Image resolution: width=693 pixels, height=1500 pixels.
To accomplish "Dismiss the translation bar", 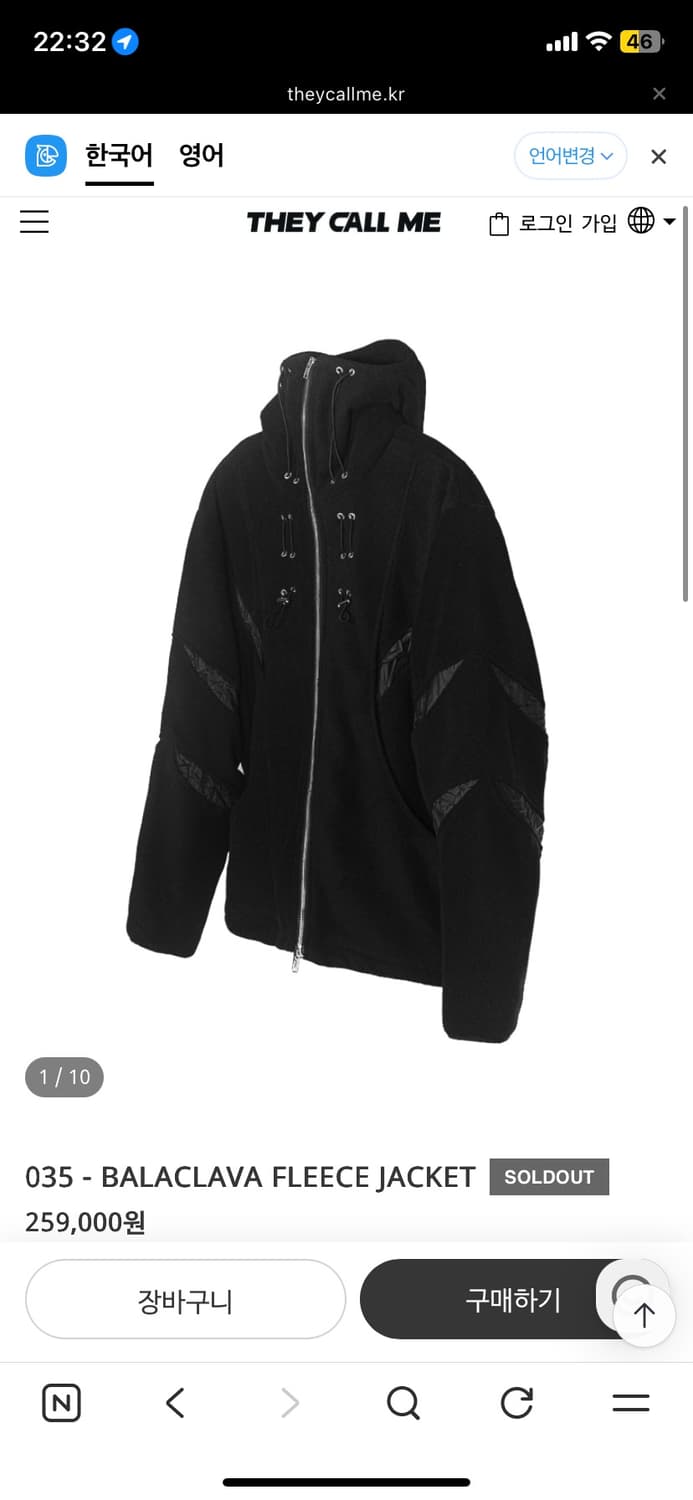I will pos(658,156).
